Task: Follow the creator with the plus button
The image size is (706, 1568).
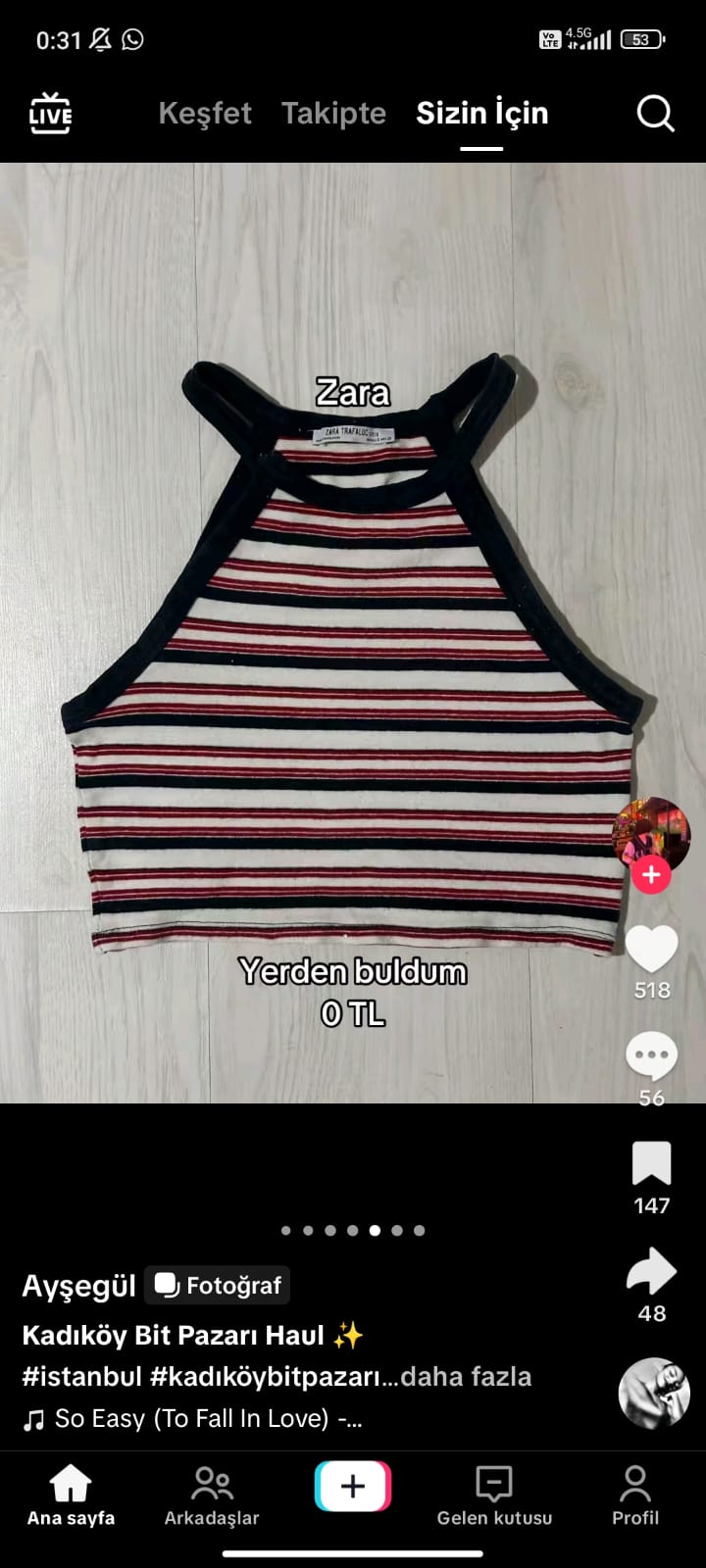Action: point(651,874)
